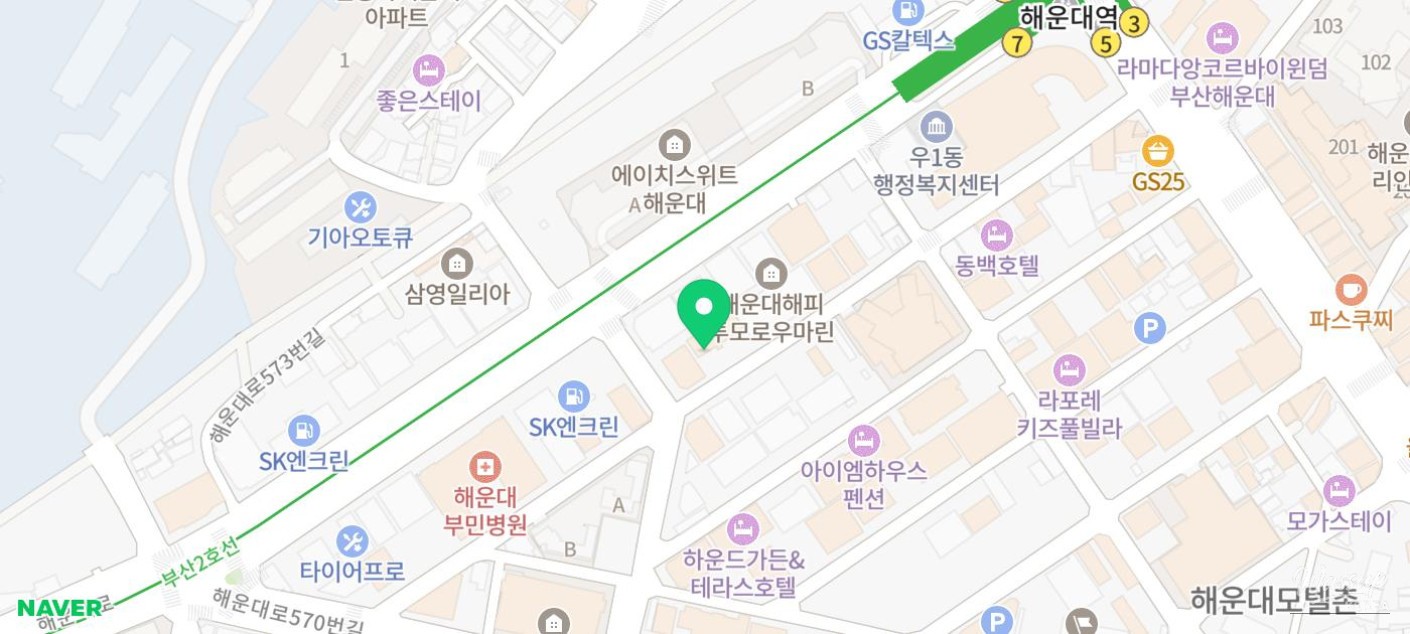Open the 파스쿠찌 cafe marker
The height and width of the screenshot is (634, 1410).
[1350, 290]
